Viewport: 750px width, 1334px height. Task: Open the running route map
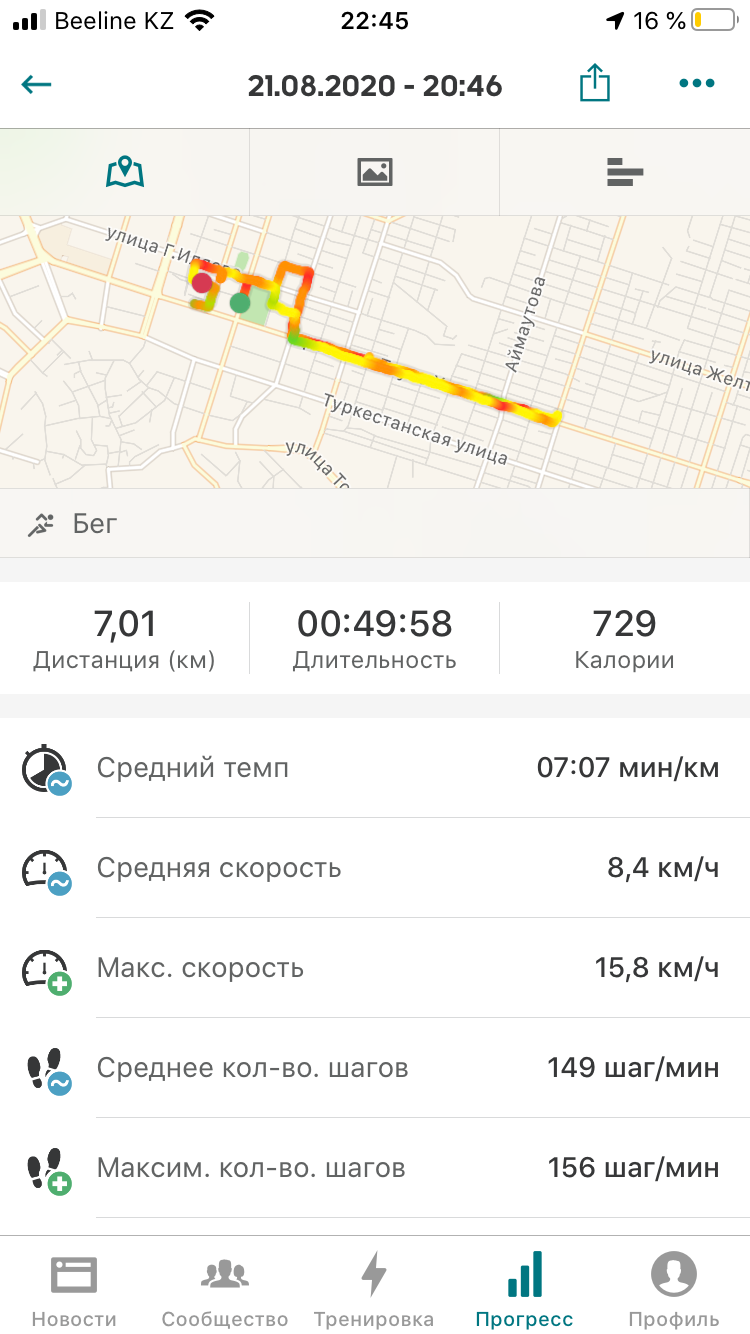point(375,352)
